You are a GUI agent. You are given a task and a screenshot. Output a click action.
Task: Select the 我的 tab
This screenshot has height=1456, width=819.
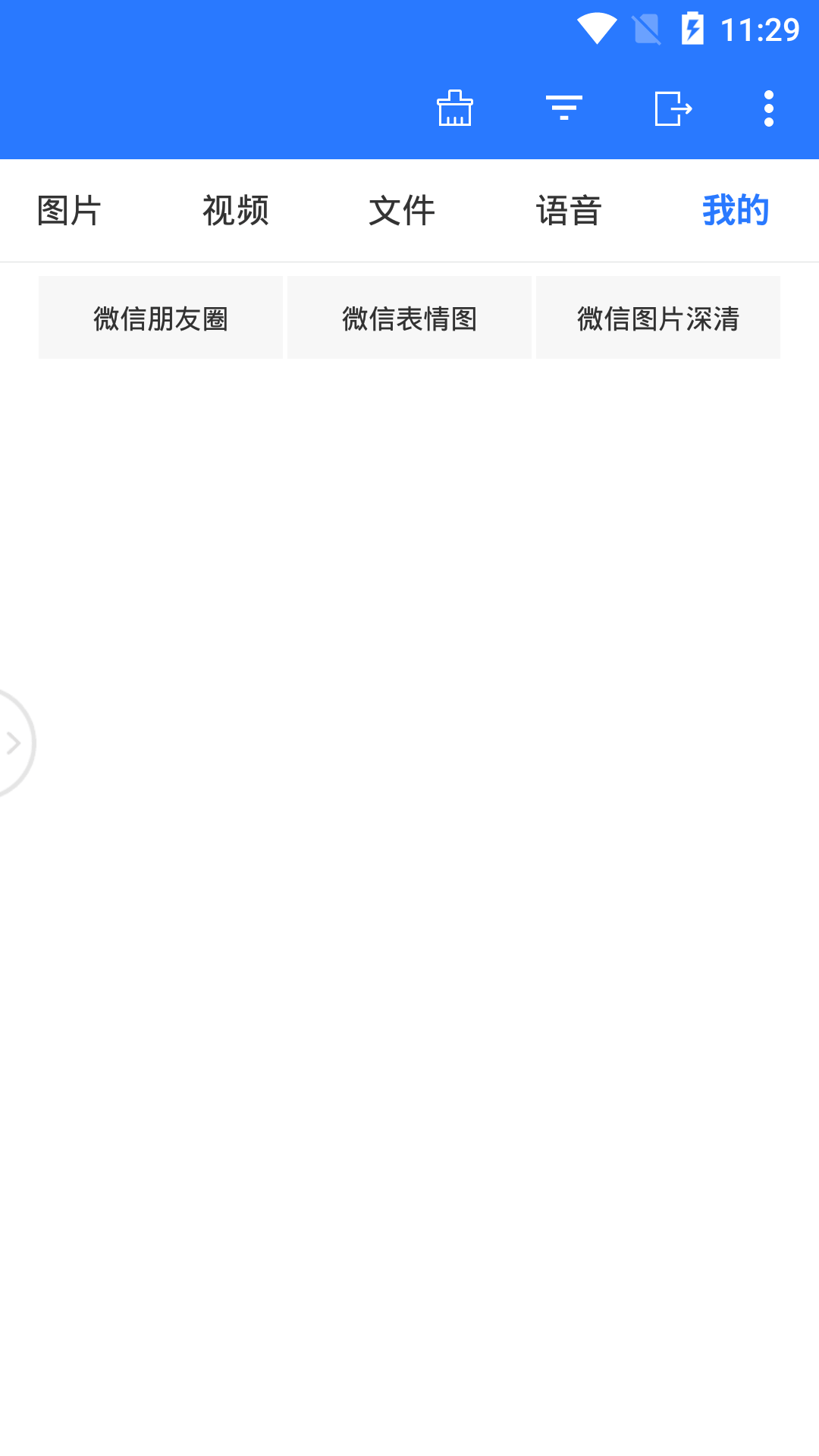tap(736, 211)
